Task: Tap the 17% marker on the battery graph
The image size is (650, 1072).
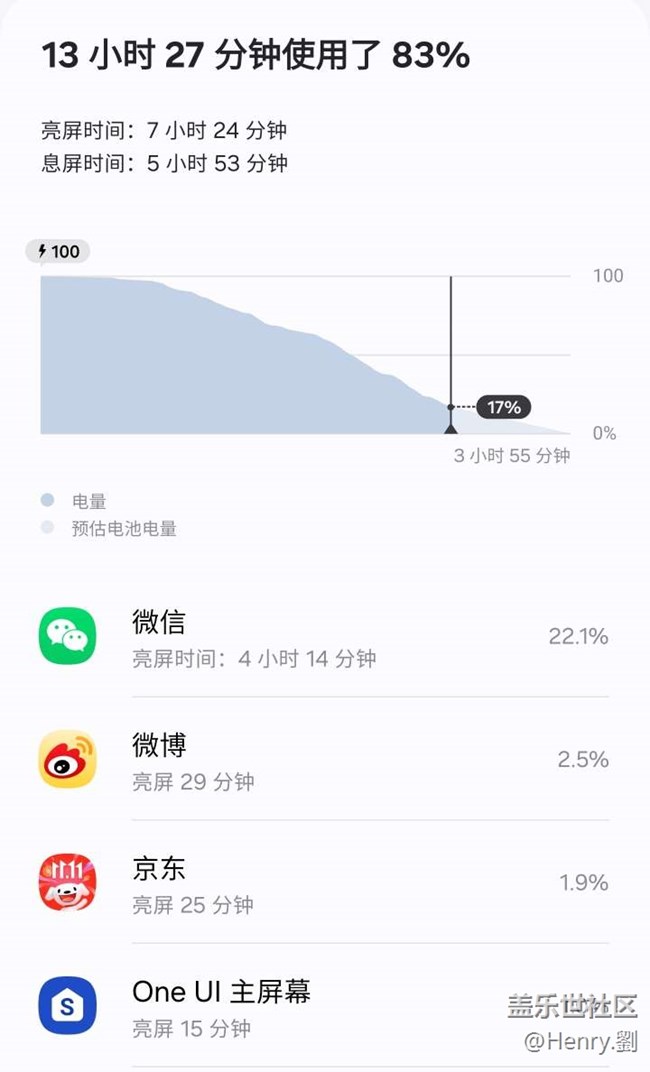Action: pos(504,407)
